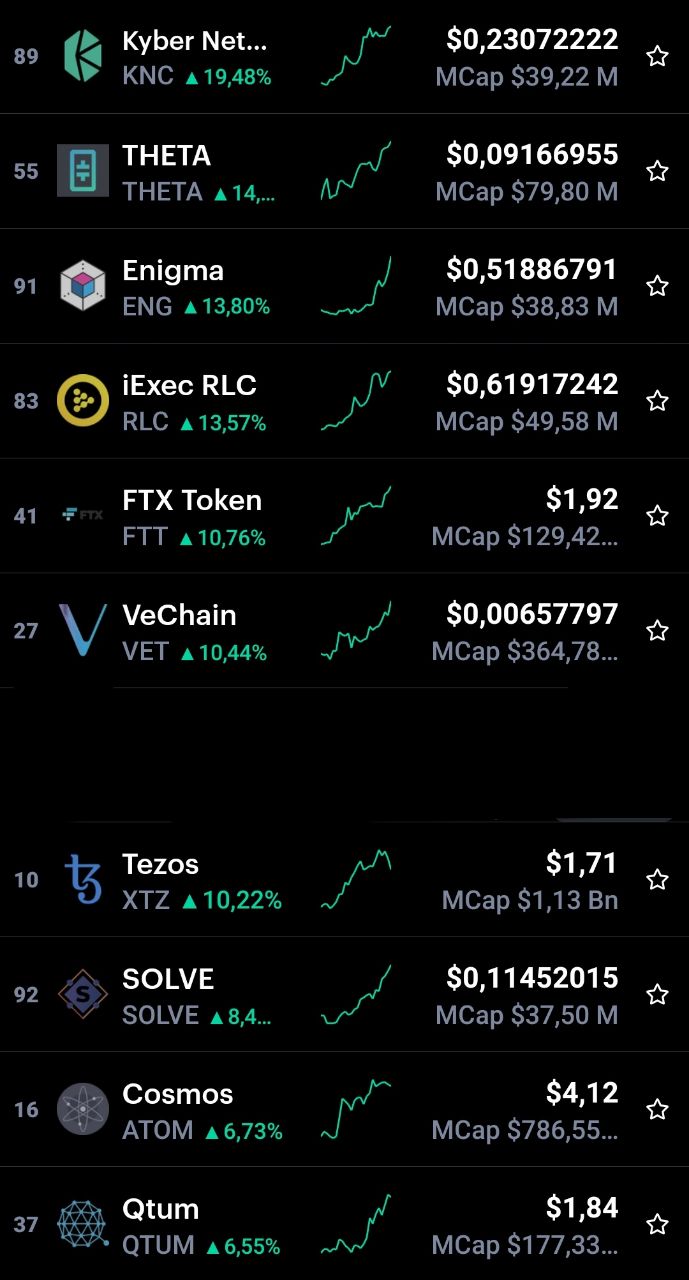Star THETA as a favorite
The image size is (689, 1280).
657,171
